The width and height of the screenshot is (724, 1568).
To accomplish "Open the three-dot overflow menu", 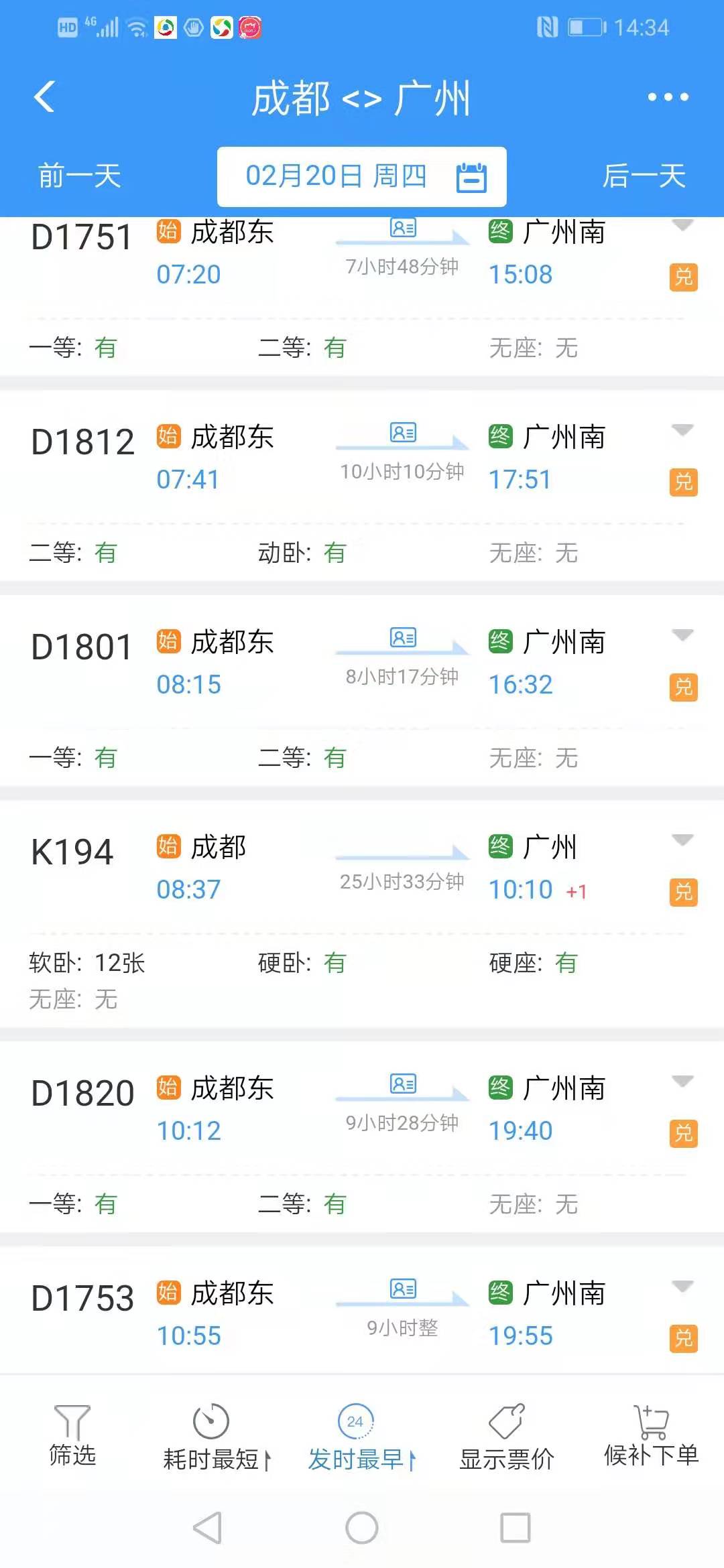I will click(x=668, y=97).
